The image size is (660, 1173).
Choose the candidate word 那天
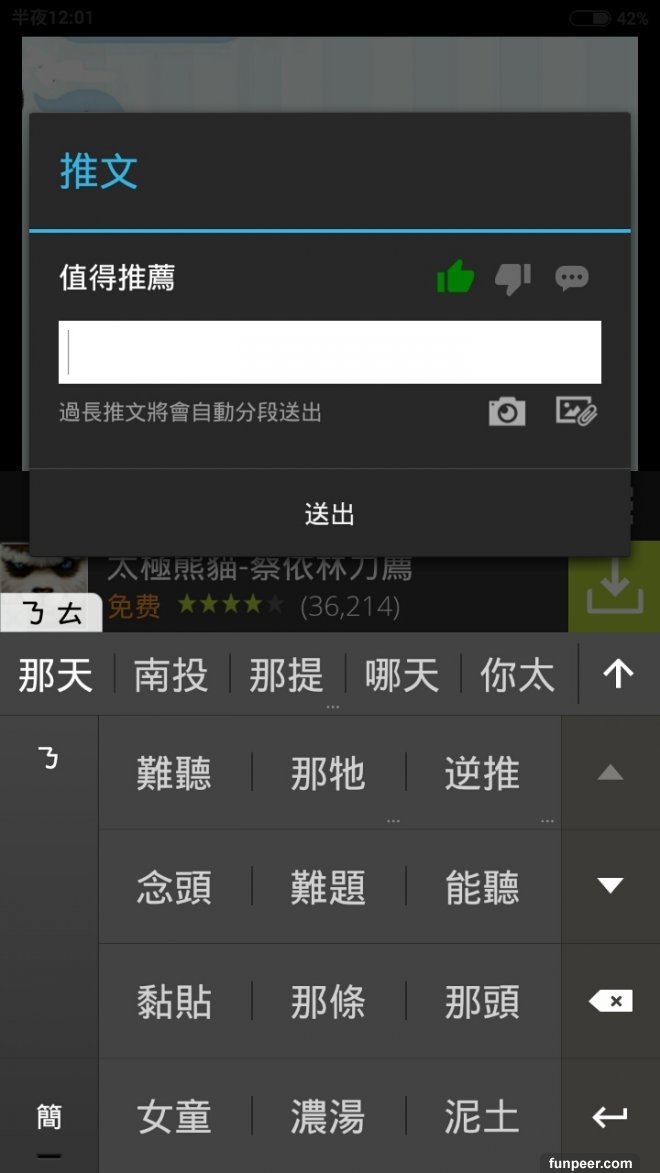point(56,676)
